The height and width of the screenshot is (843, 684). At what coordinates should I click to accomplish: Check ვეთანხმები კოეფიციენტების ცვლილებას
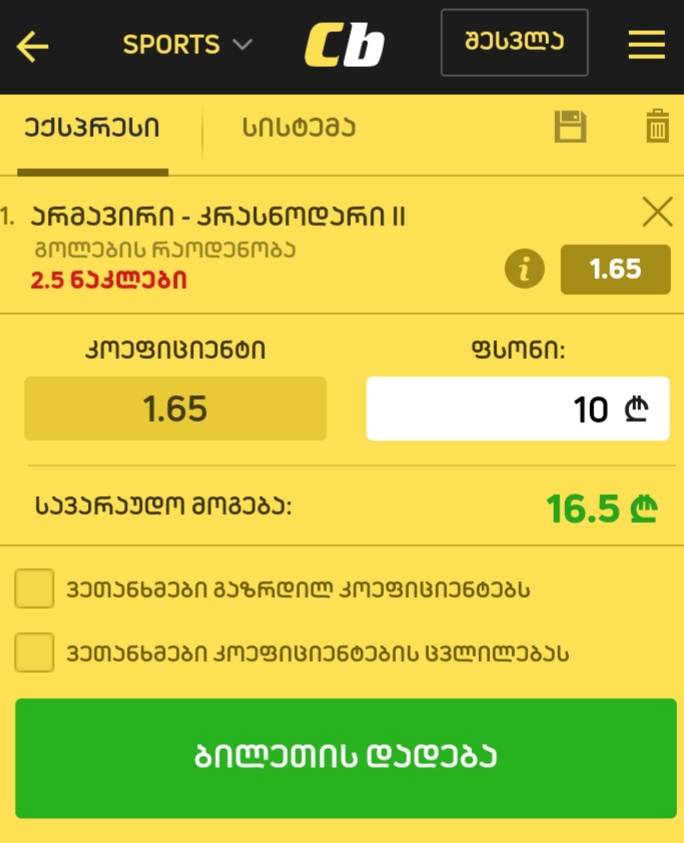pyautogui.click(x=35, y=653)
